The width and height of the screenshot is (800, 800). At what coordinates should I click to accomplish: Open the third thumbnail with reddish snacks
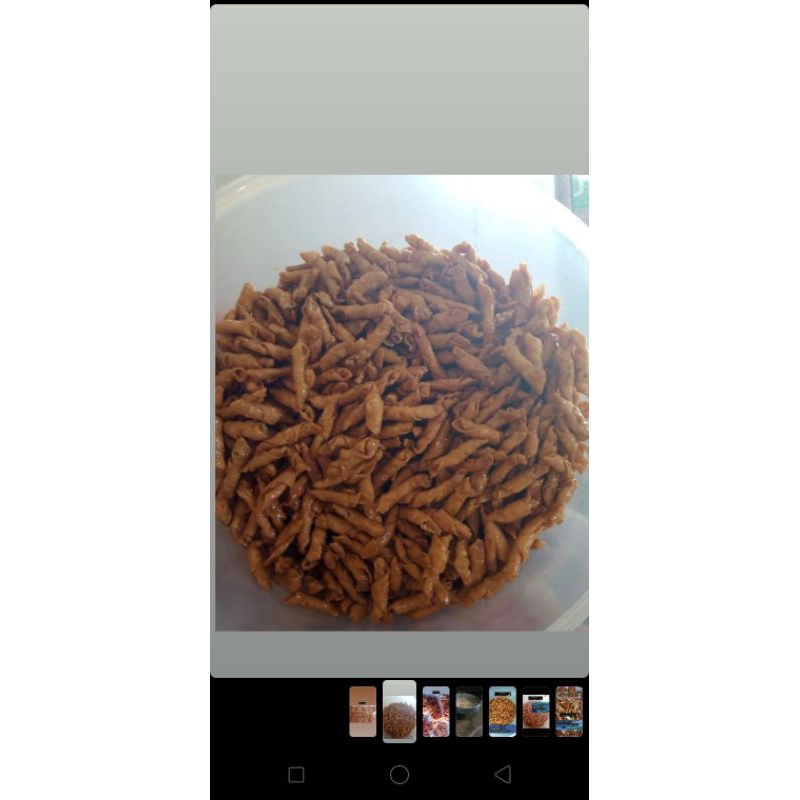click(x=435, y=711)
